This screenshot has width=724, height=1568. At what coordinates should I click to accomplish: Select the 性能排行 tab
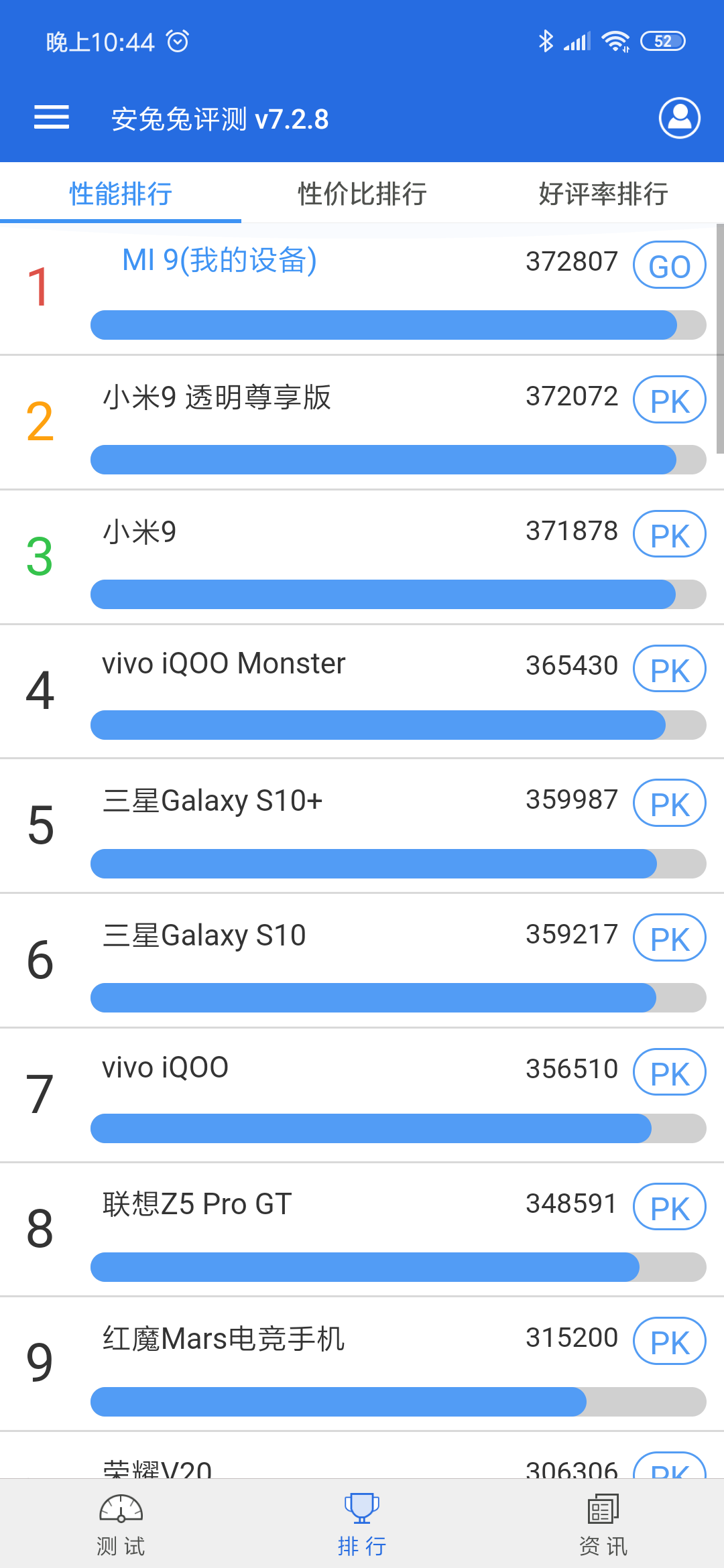click(x=121, y=194)
